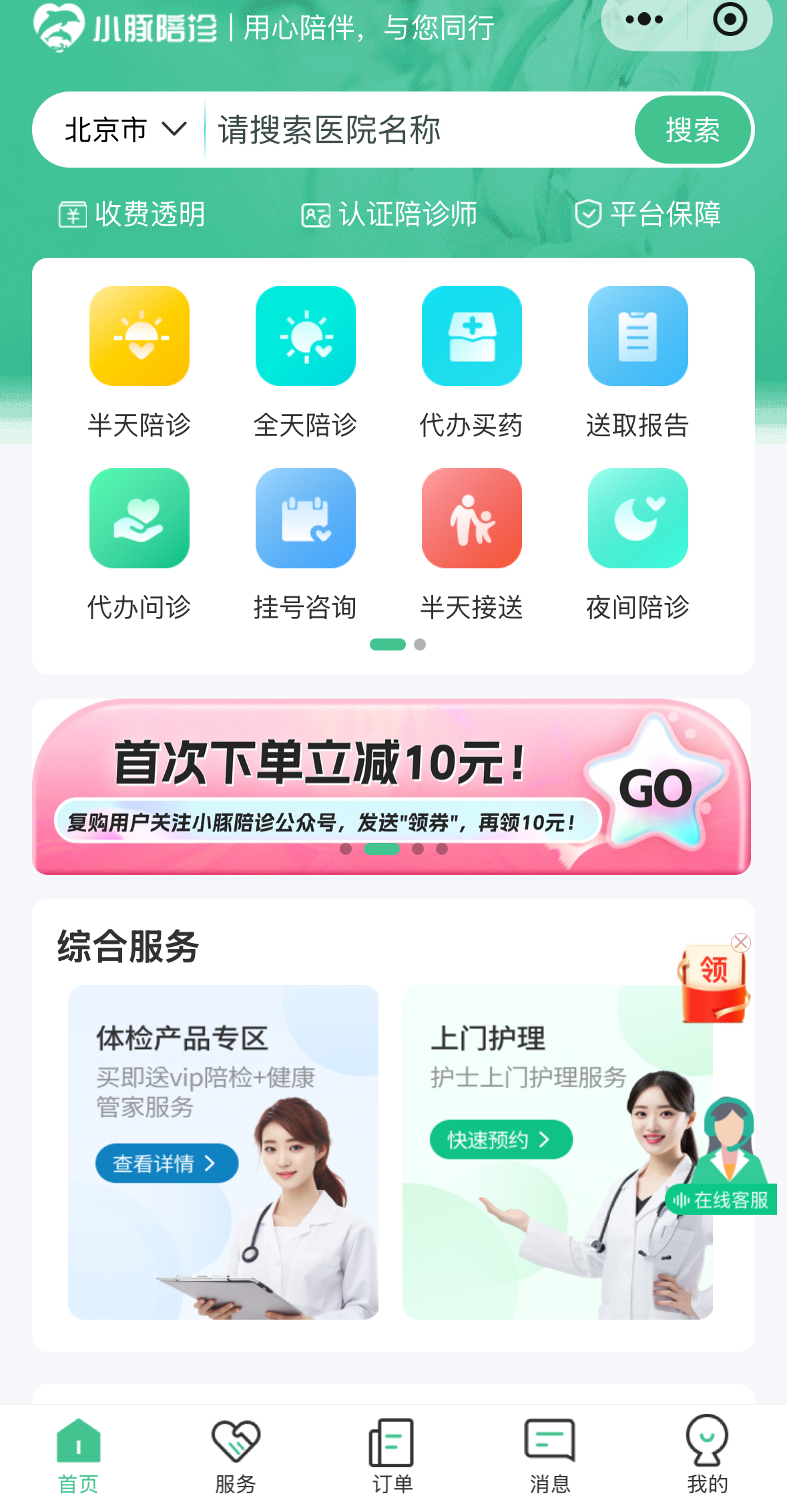View details of 体检产品专区
The height and width of the screenshot is (1512, 787).
166,1163
